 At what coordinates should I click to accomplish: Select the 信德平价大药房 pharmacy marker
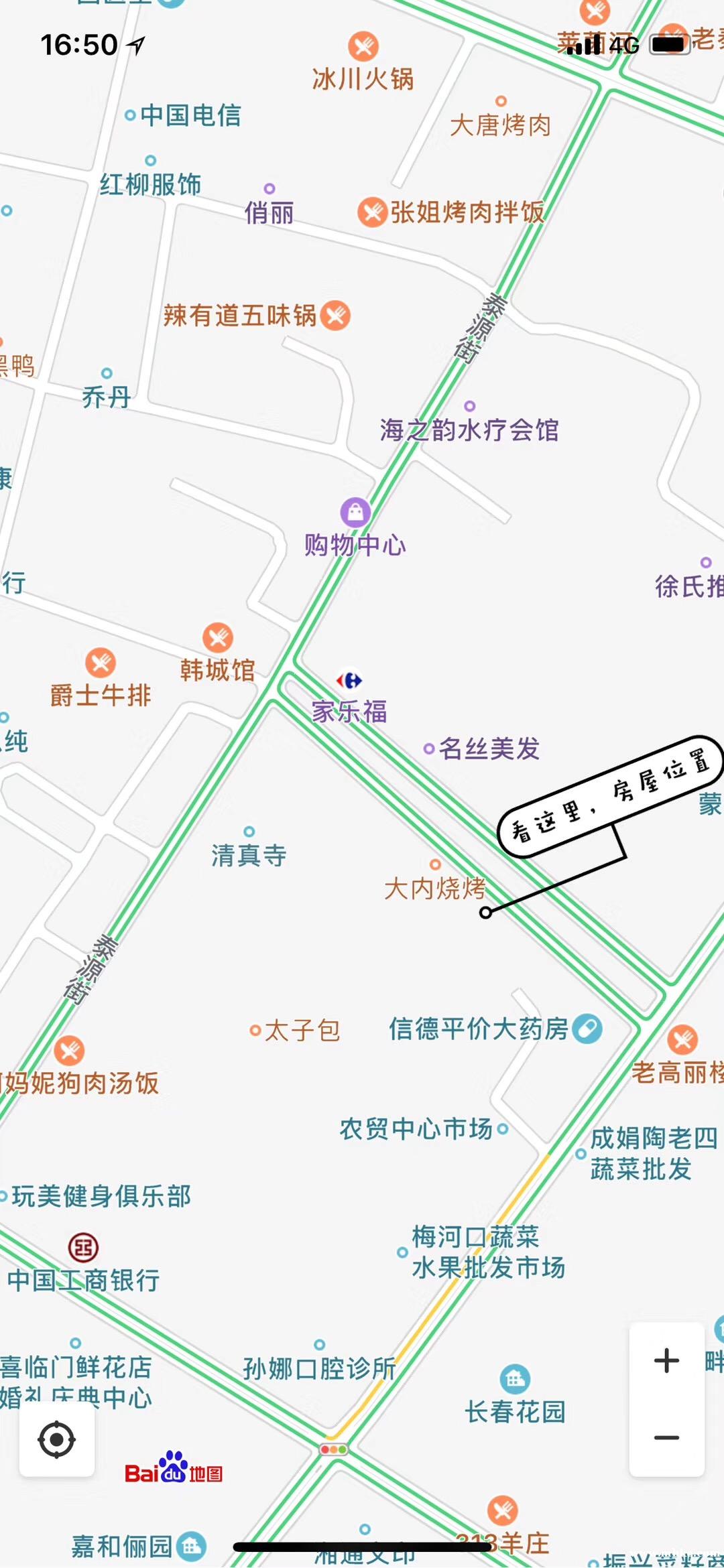[x=588, y=1029]
